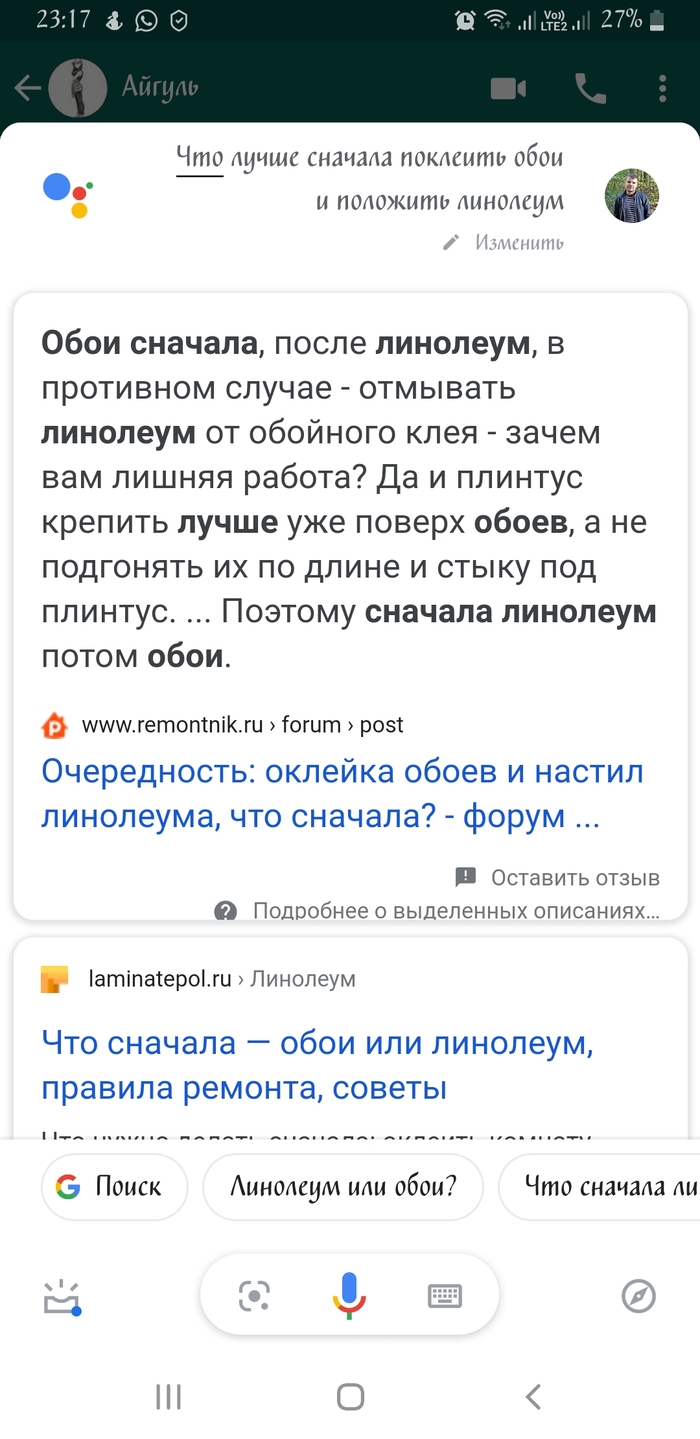
Task: Go back from Айгуль chat
Action: pyautogui.click(x=28, y=89)
